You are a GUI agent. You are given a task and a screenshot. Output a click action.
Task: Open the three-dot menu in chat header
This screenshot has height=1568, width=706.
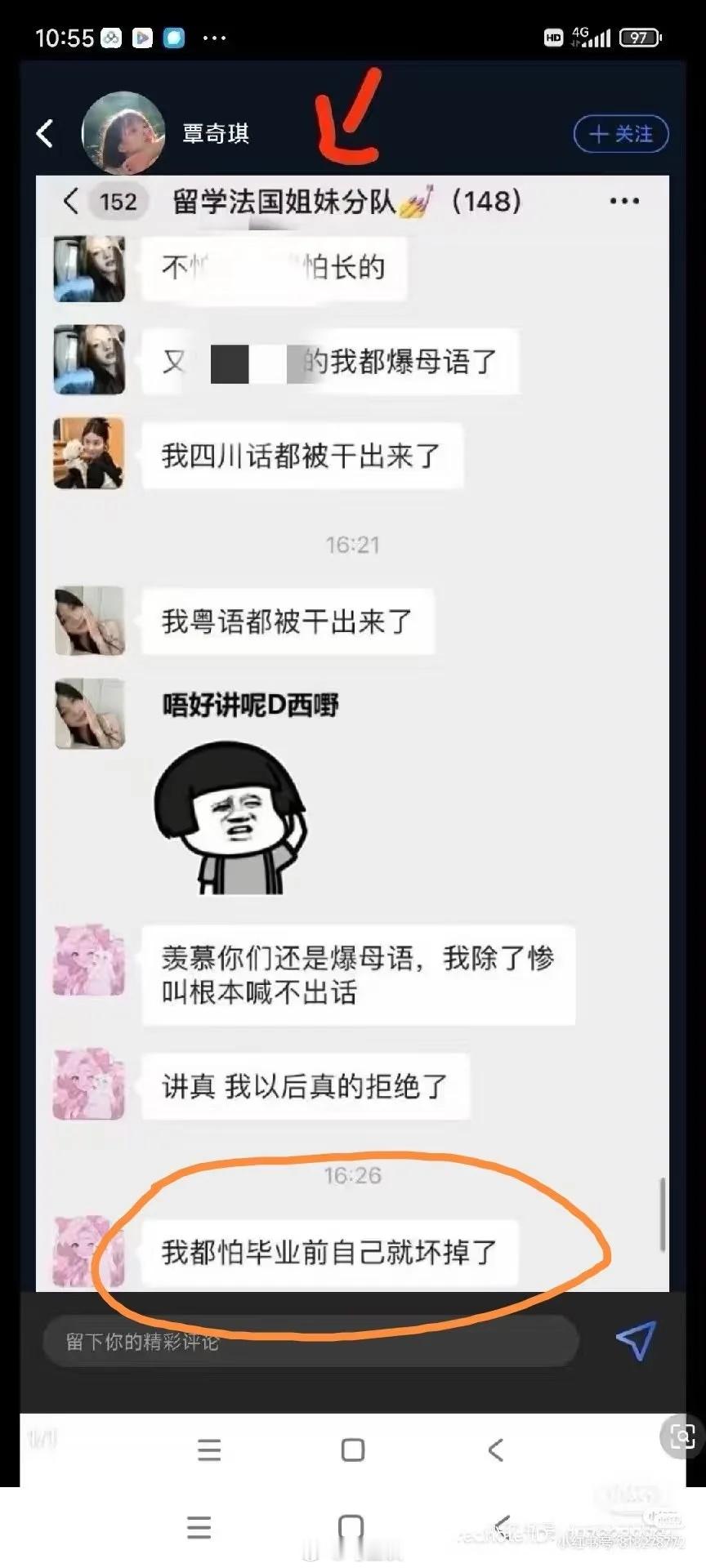click(x=624, y=201)
